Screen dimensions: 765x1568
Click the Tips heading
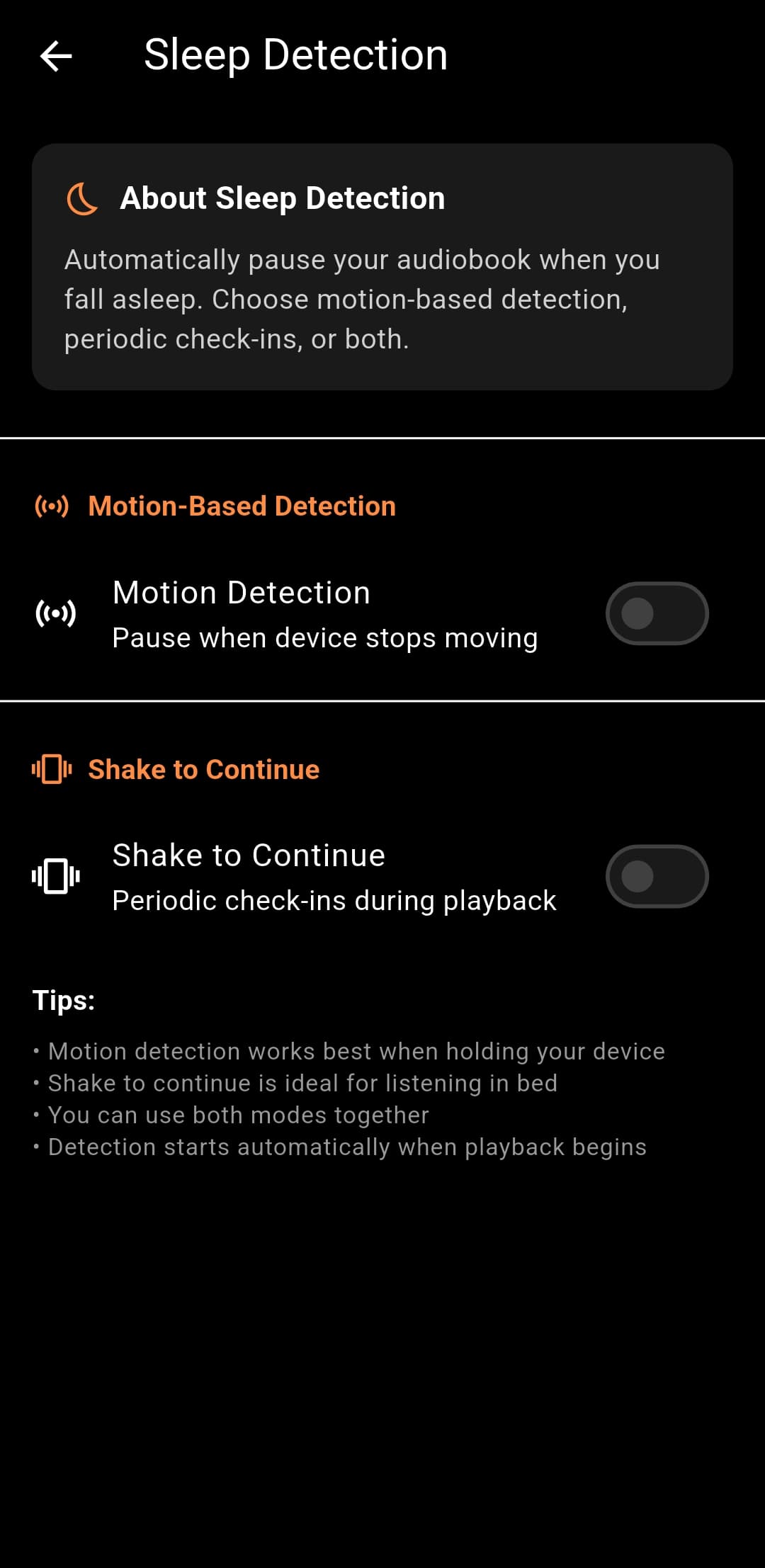(64, 1001)
